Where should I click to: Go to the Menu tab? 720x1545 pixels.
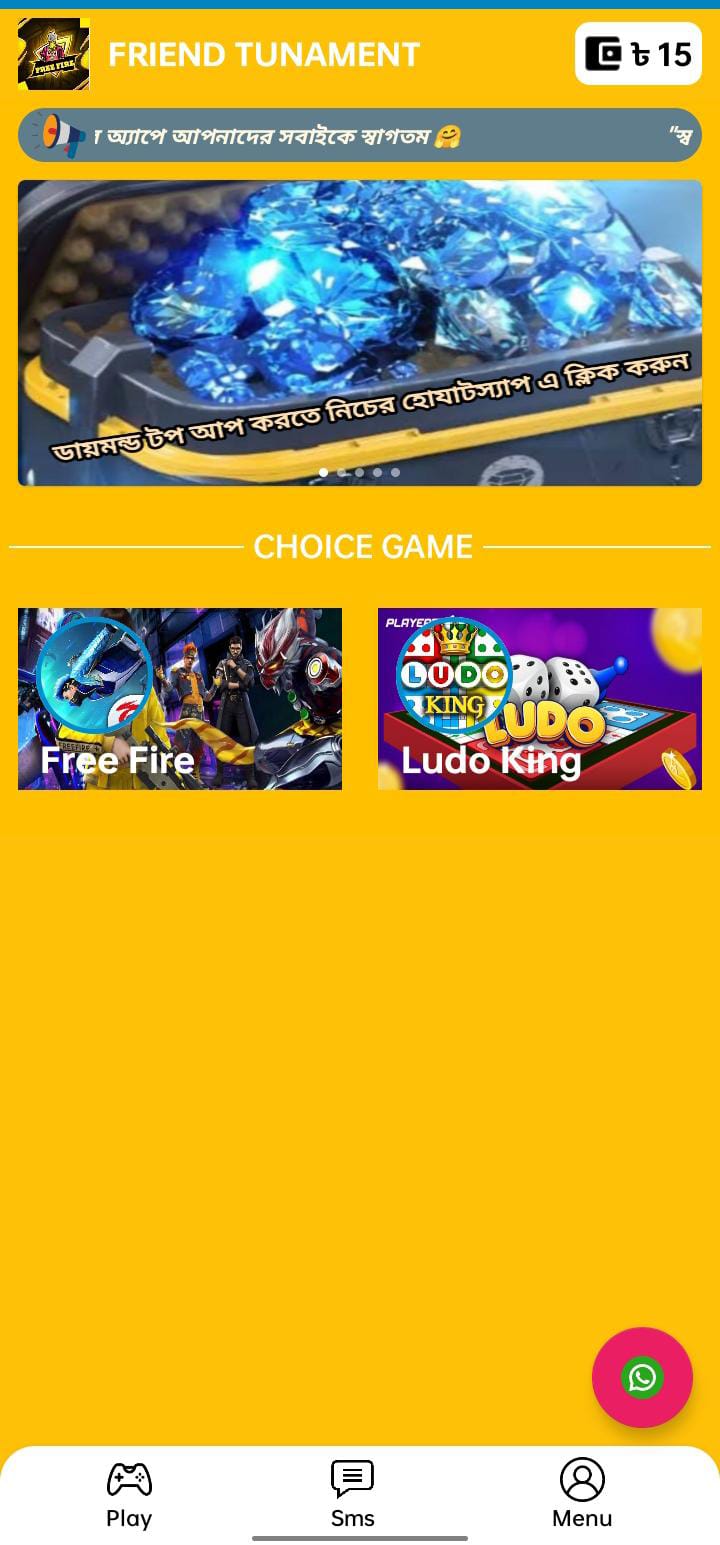click(x=582, y=1495)
